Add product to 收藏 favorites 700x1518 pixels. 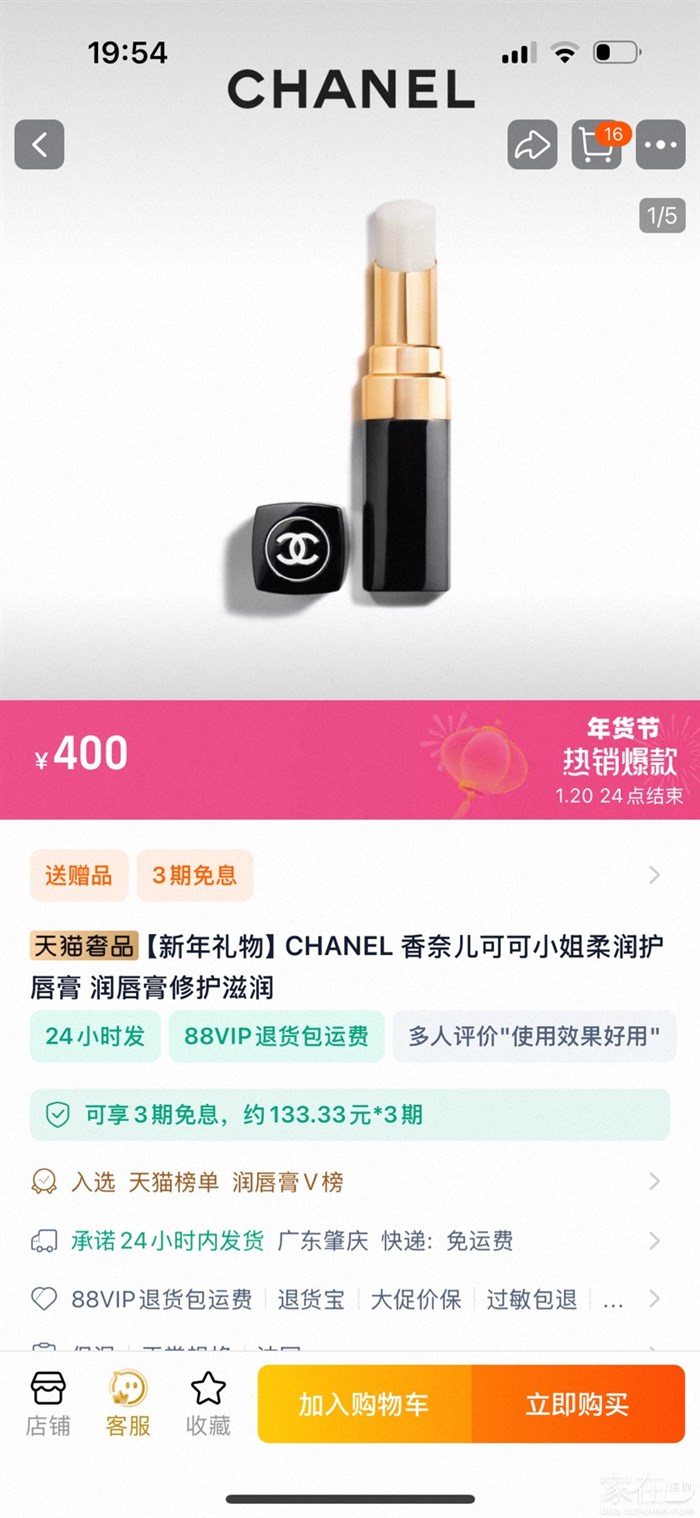208,1404
